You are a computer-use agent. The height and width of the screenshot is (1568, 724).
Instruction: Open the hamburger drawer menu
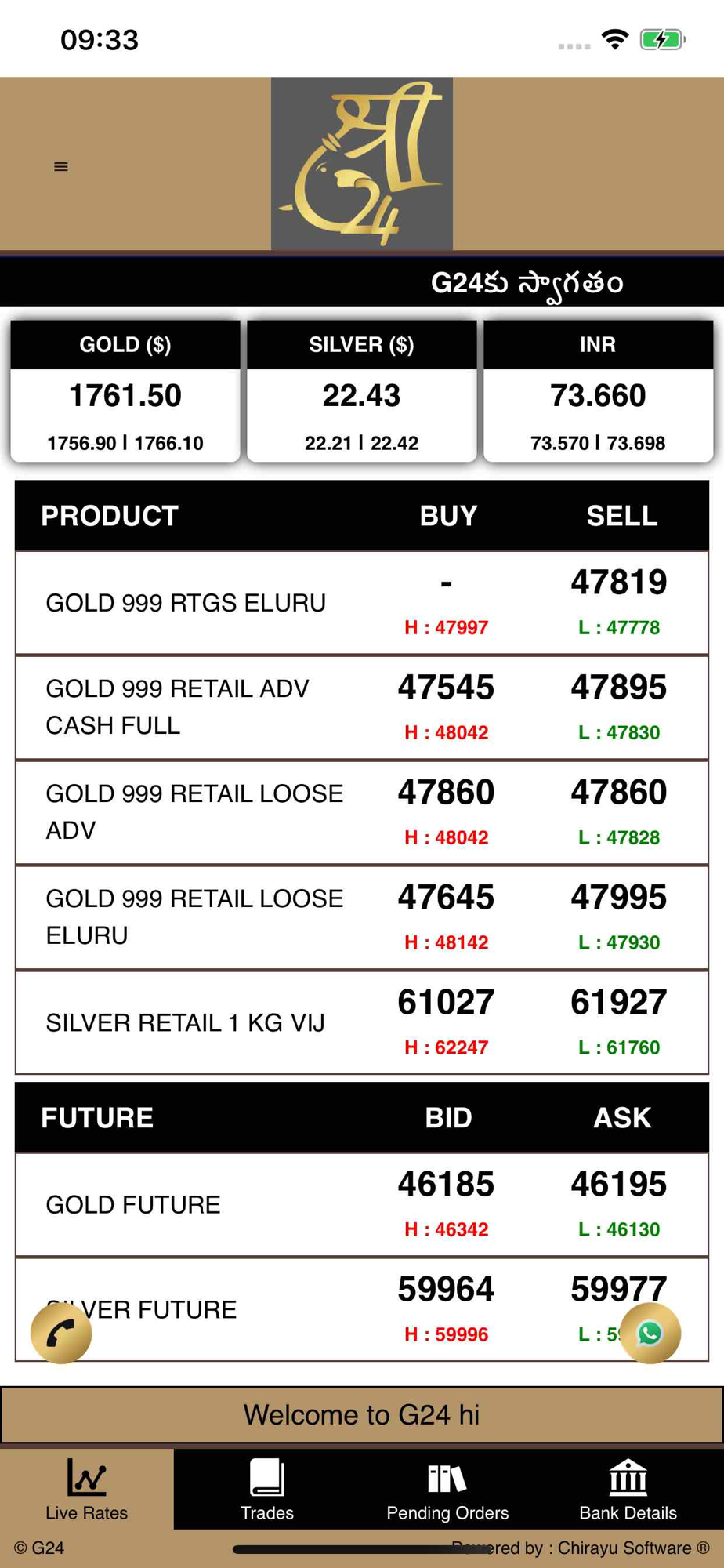click(60, 166)
